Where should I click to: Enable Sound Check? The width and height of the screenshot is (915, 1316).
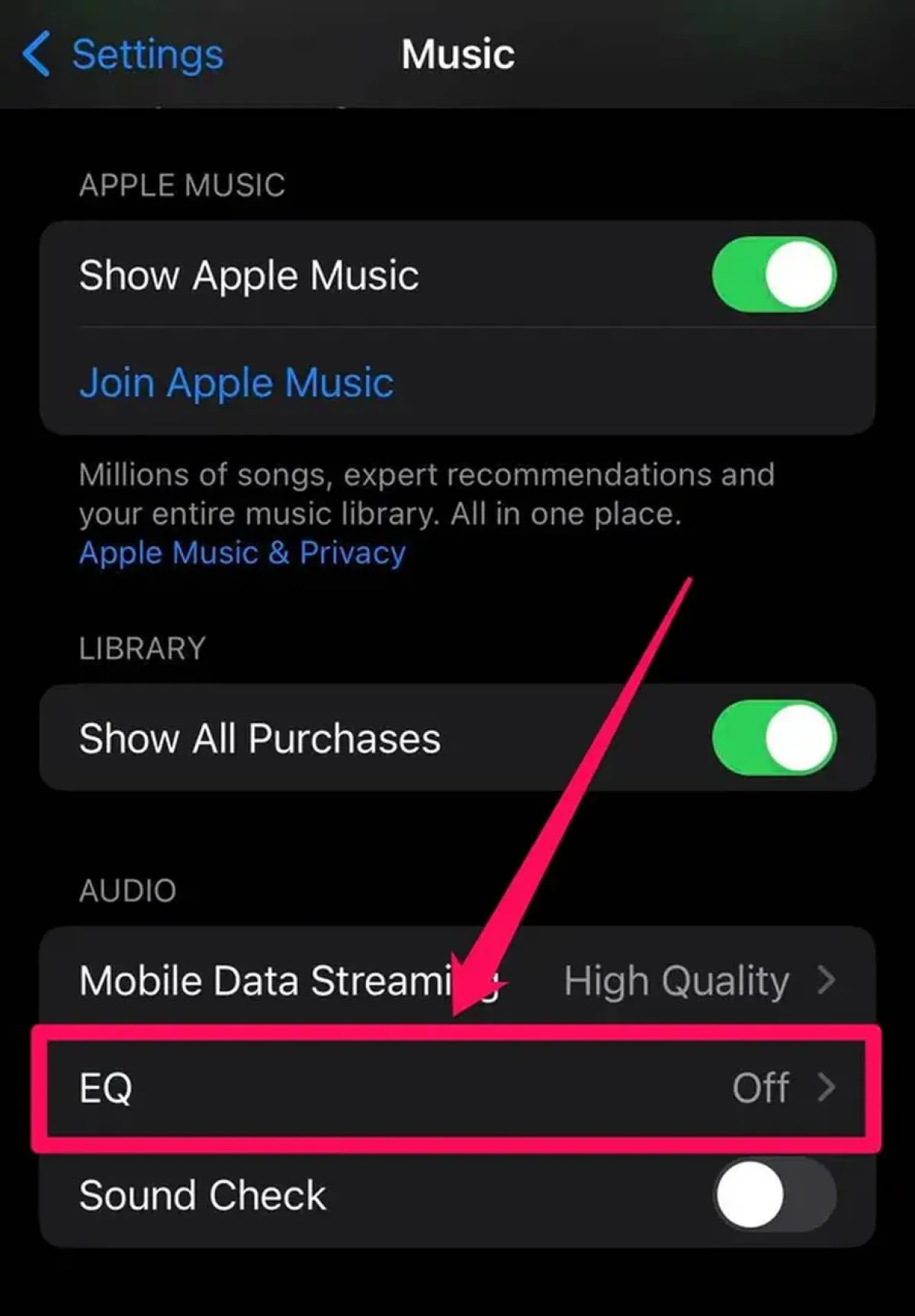[772, 1193]
